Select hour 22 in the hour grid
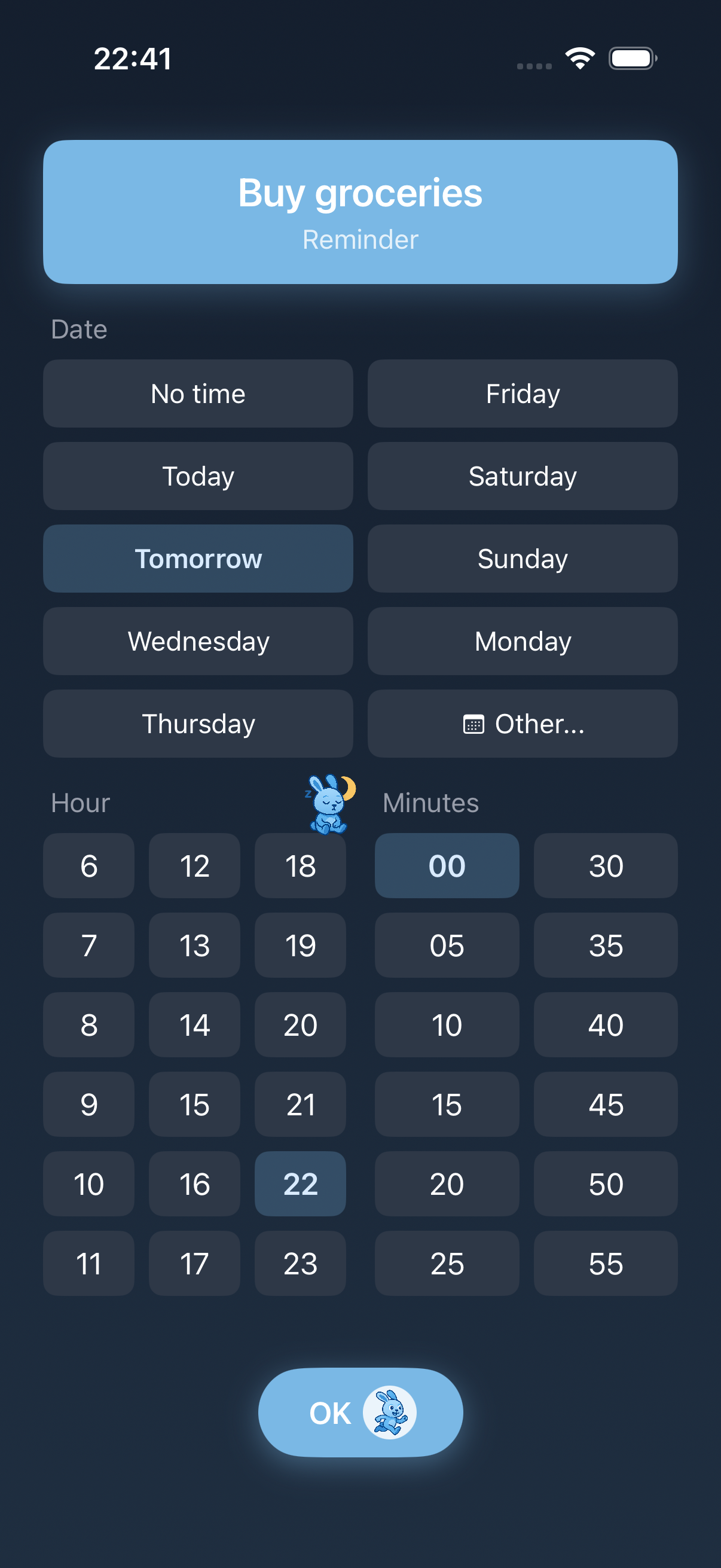This screenshot has height=1568, width=721. pos(300,1184)
